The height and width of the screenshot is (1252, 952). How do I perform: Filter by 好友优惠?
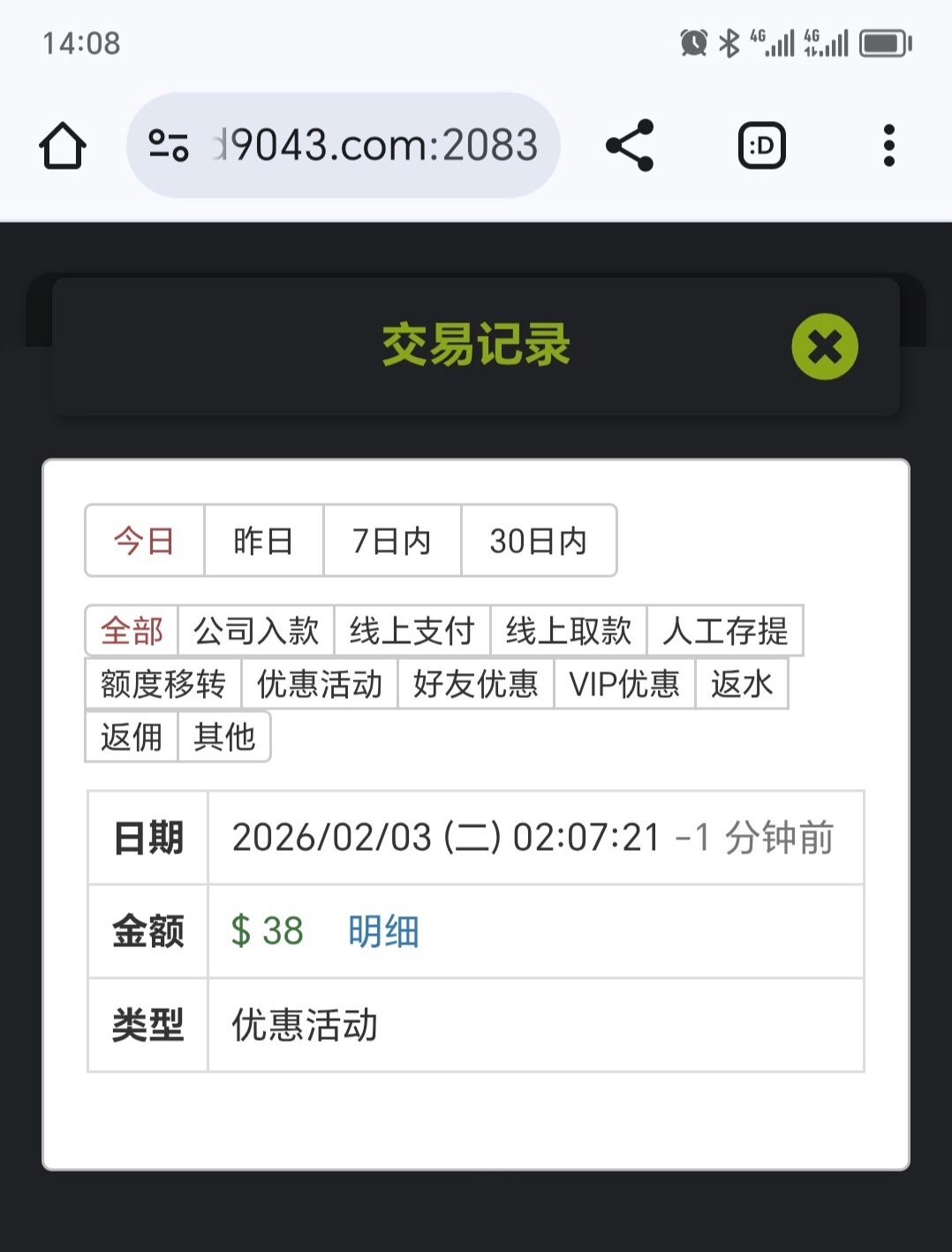pyautogui.click(x=475, y=684)
